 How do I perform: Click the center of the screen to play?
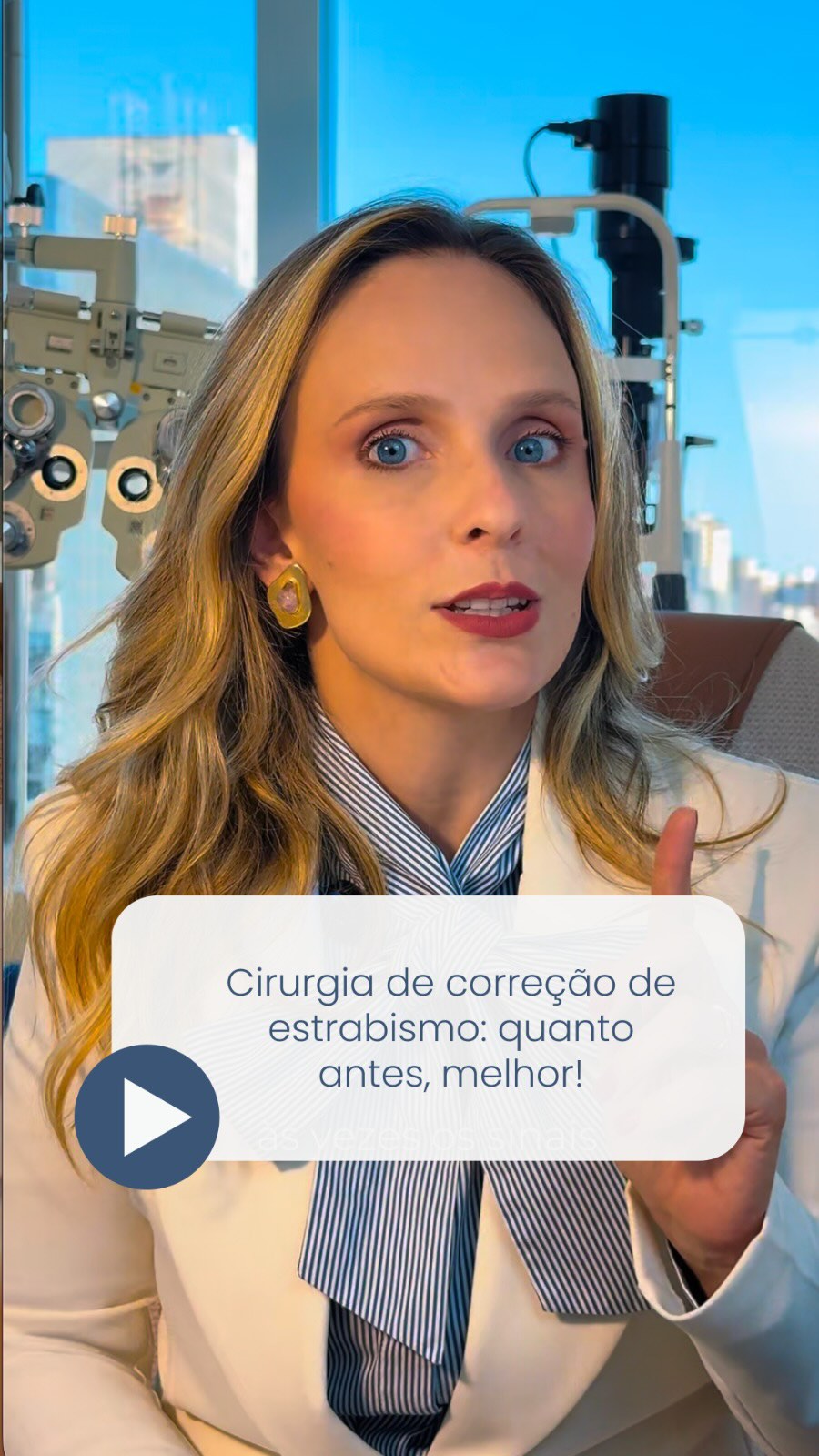pyautogui.click(x=409, y=728)
